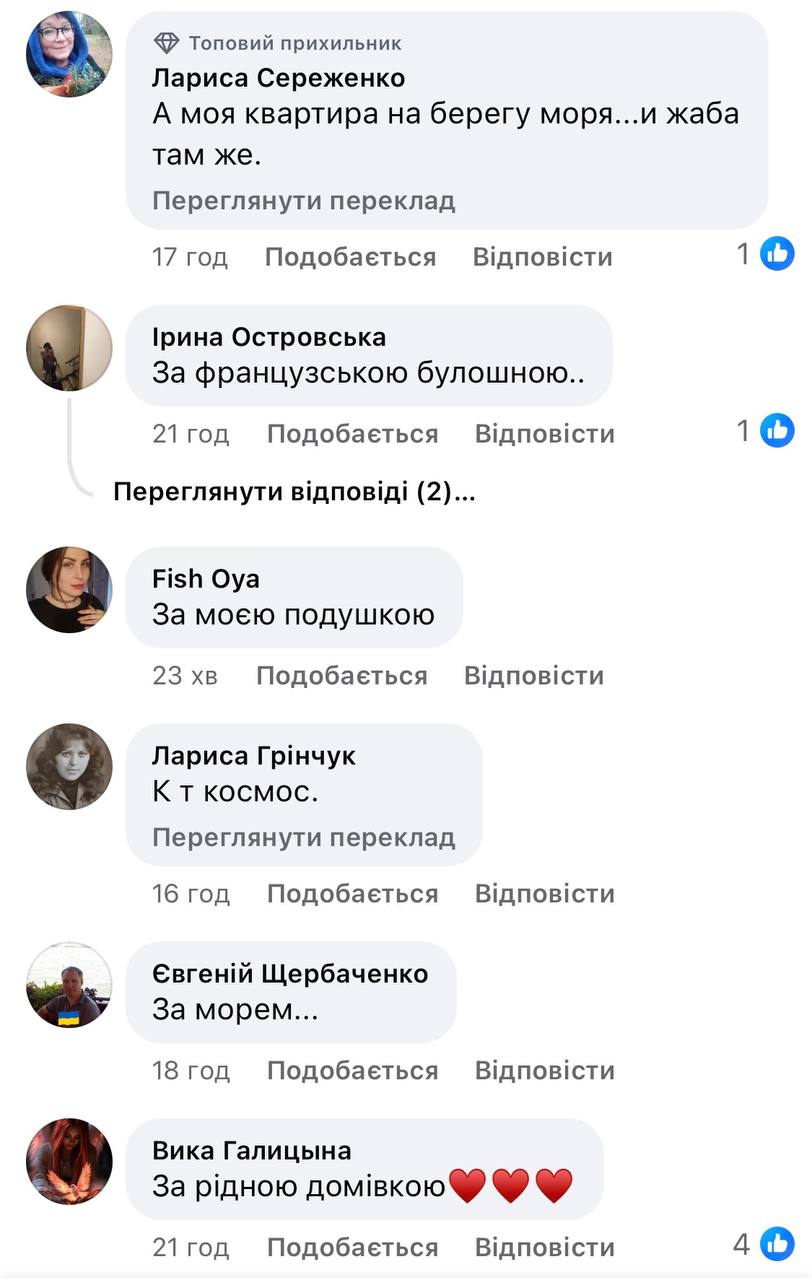Screen dimensions: 812x1280
Task: Reply to Євгеній Щербаченко's comment
Action: point(544,1071)
